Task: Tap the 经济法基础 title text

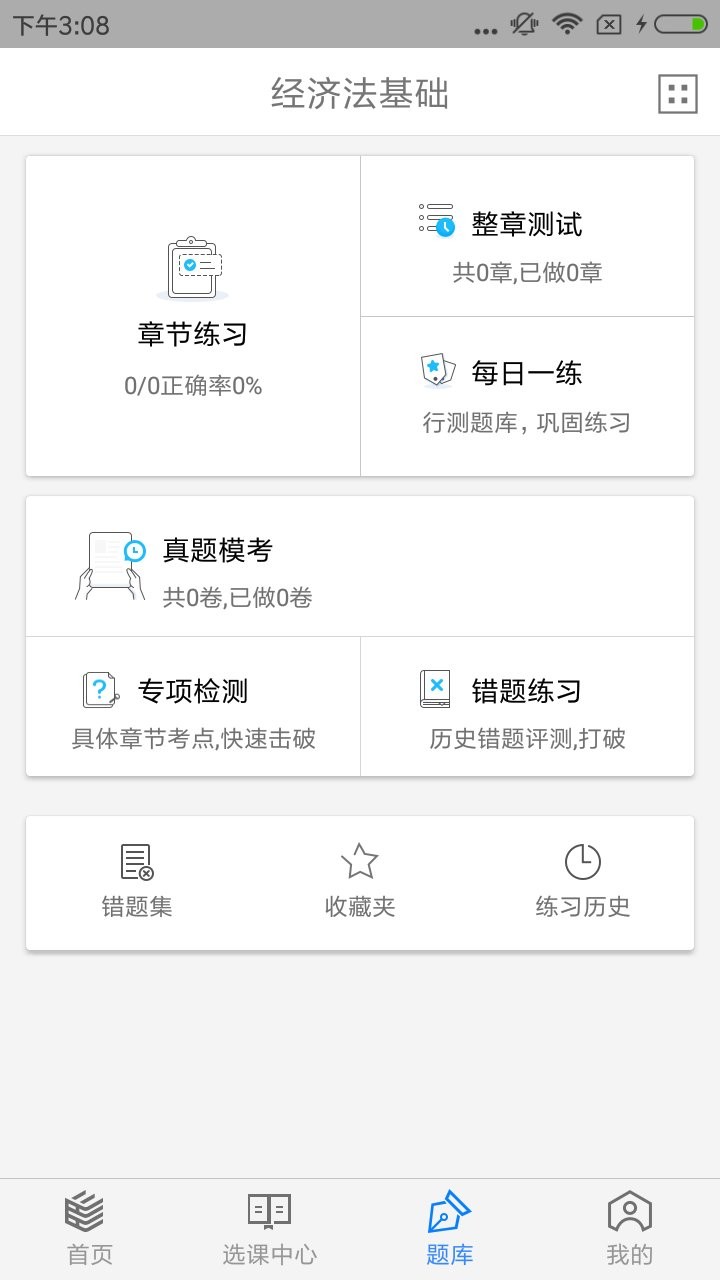Action: coord(360,93)
